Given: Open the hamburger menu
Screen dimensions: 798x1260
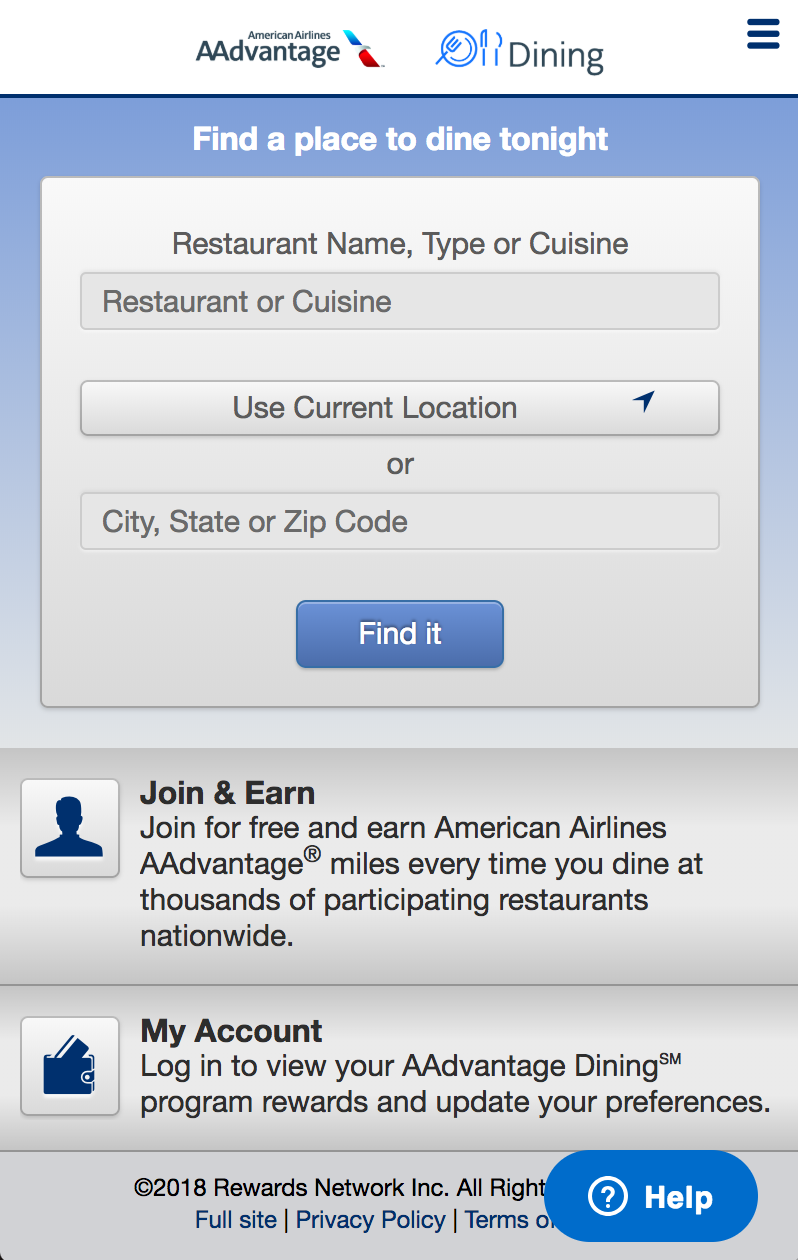Looking at the screenshot, I should click(762, 33).
